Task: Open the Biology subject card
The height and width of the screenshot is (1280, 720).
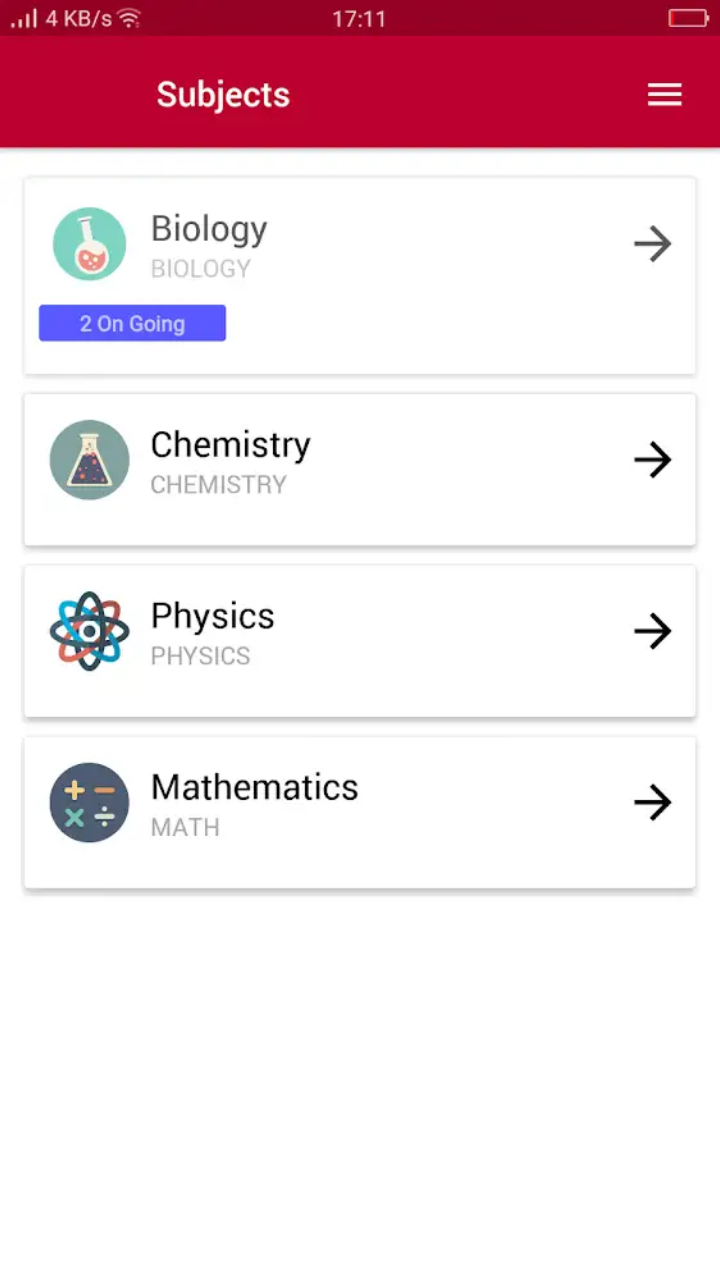Action: (x=360, y=276)
